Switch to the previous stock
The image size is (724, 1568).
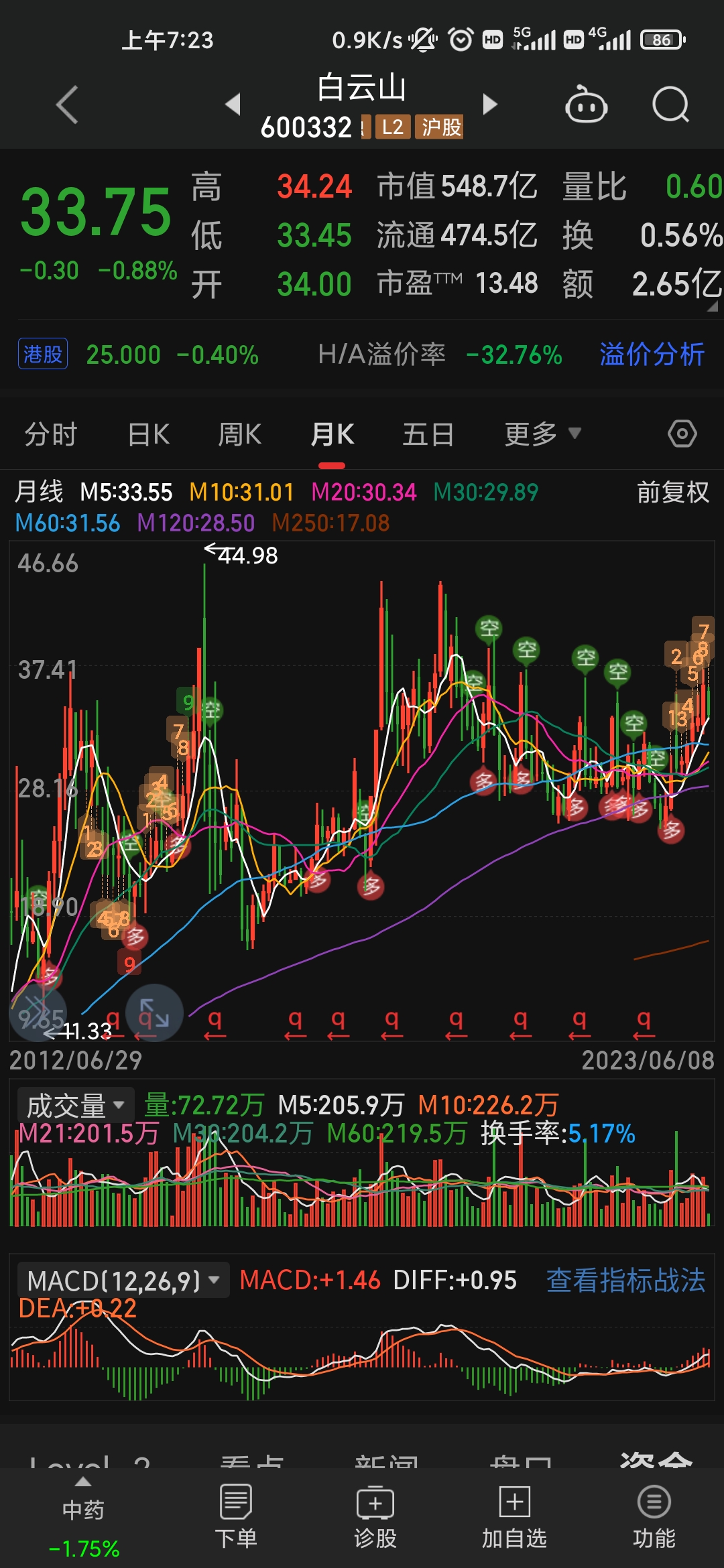tap(233, 104)
